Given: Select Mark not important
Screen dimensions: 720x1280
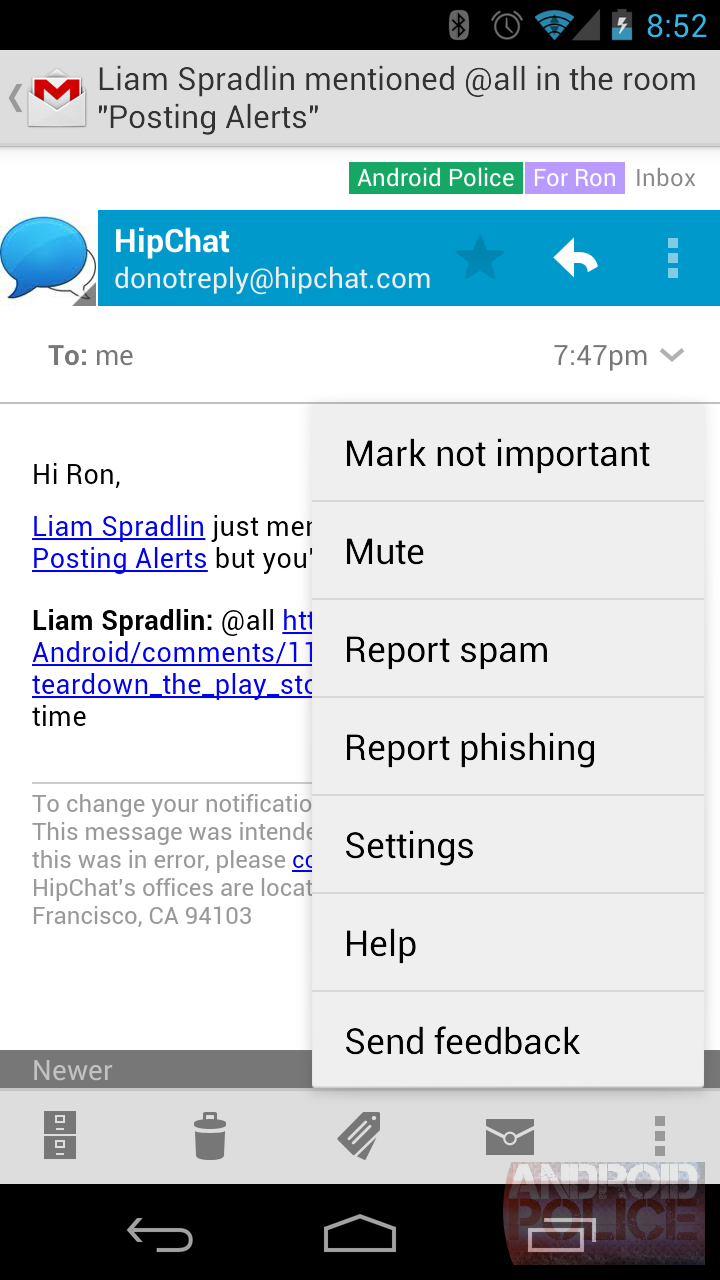Looking at the screenshot, I should click(x=508, y=453).
